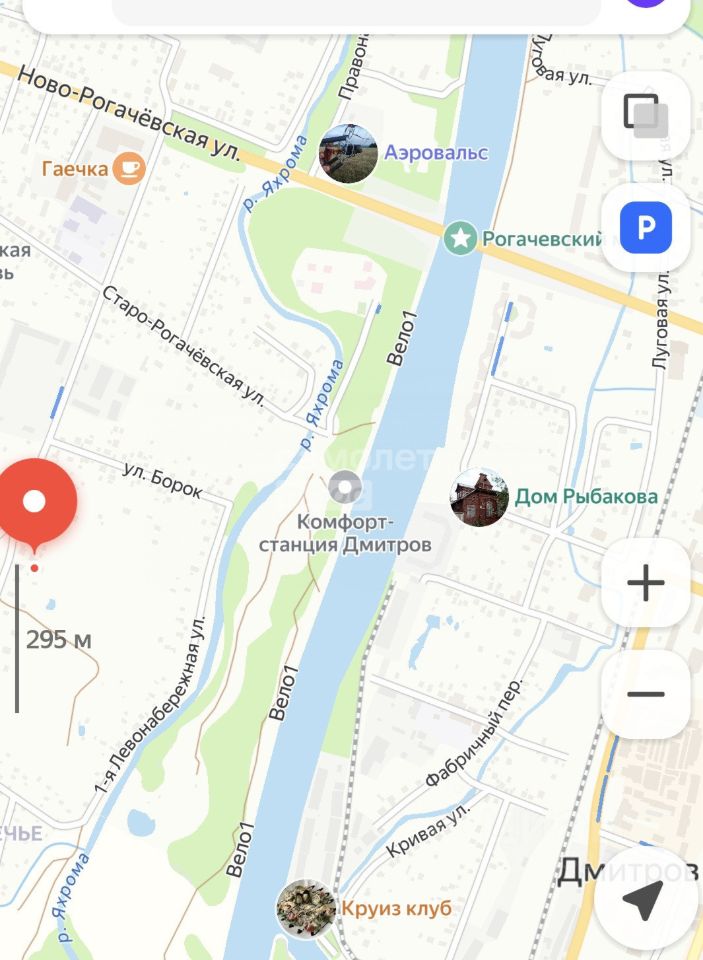Zoom in with the plus button
Viewport: 703px width, 960px height.
tap(646, 583)
